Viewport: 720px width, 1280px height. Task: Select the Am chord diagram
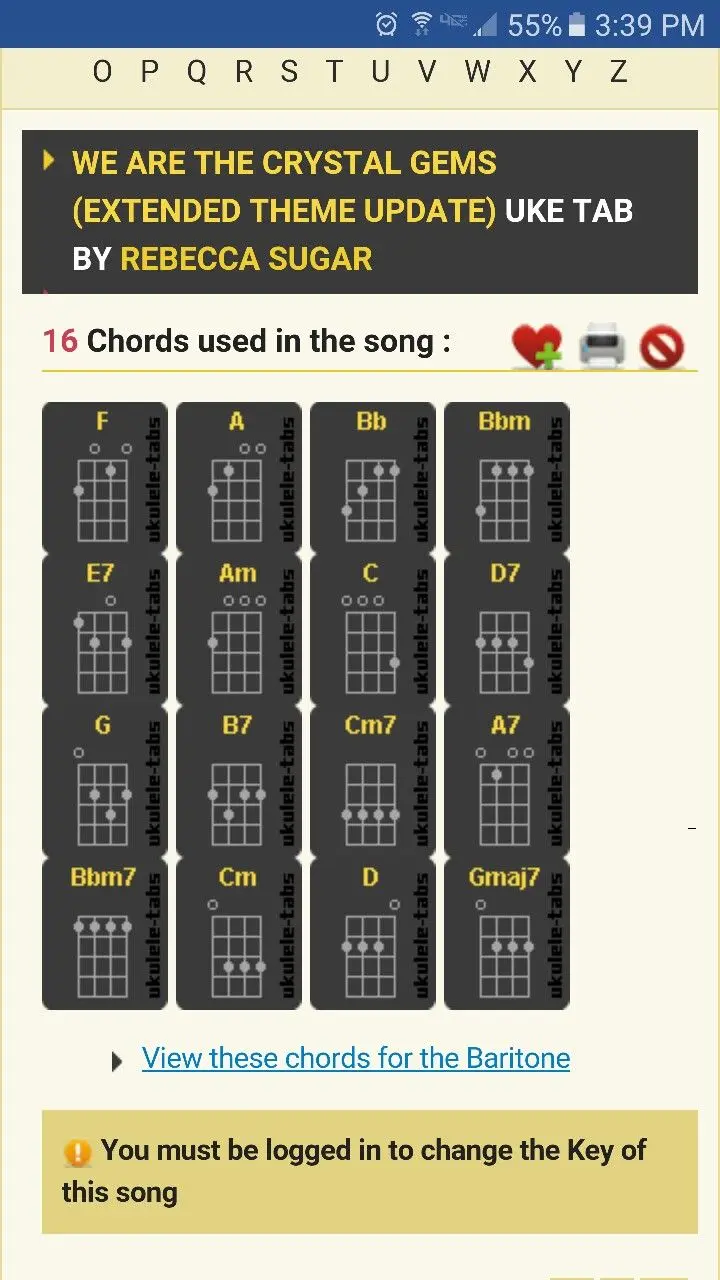[x=238, y=629]
